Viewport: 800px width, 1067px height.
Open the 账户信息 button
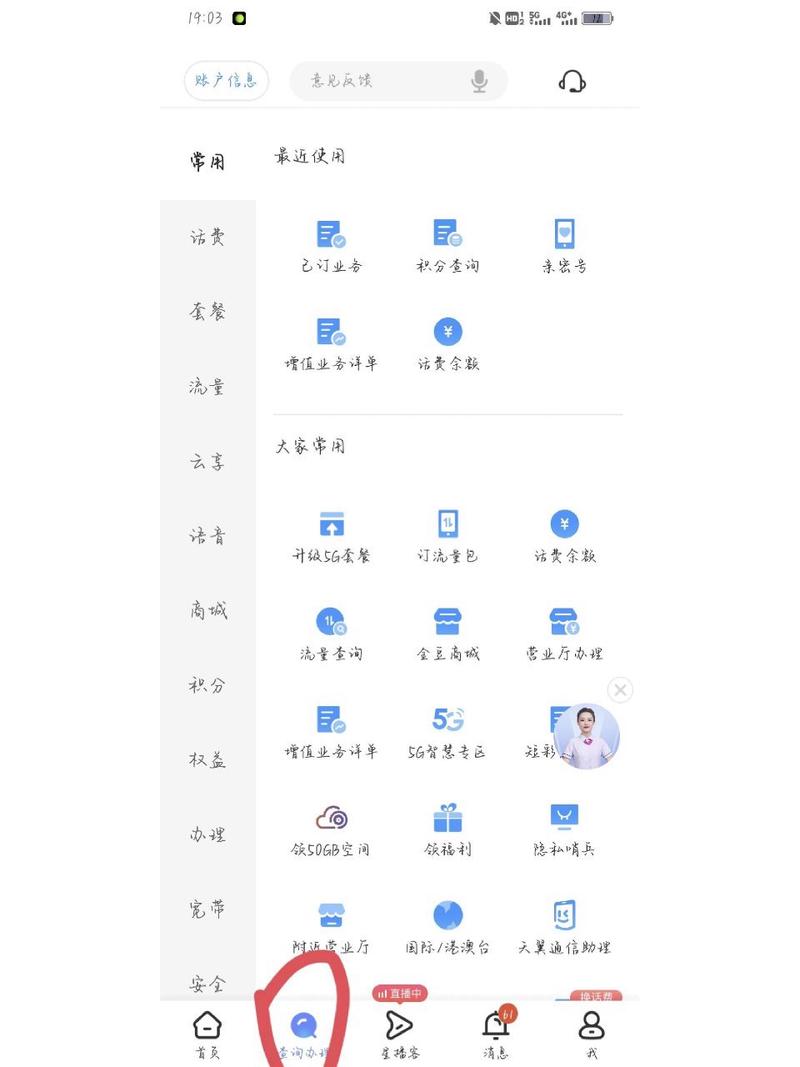226,80
